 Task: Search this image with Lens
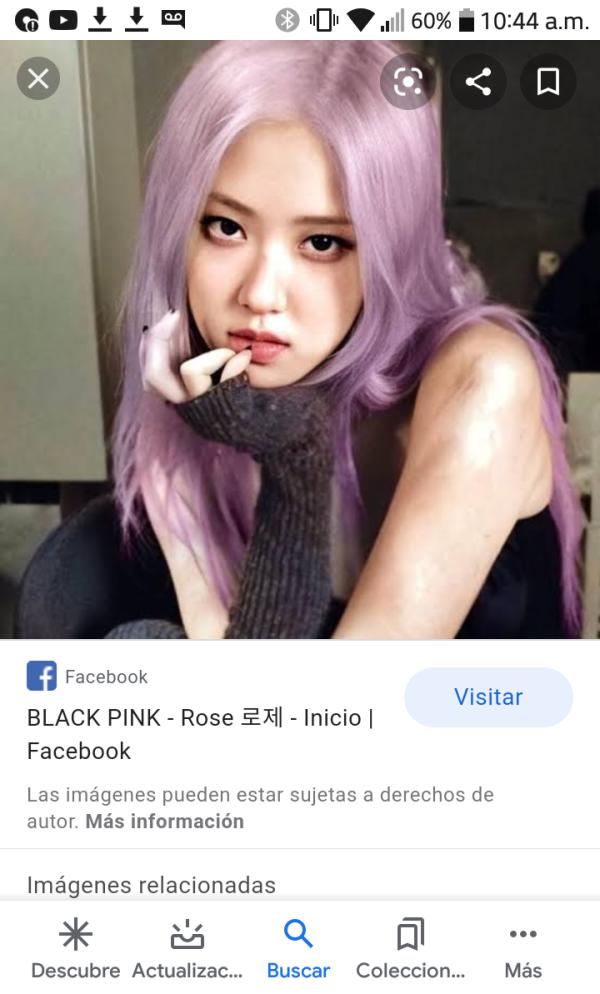pyautogui.click(x=408, y=81)
